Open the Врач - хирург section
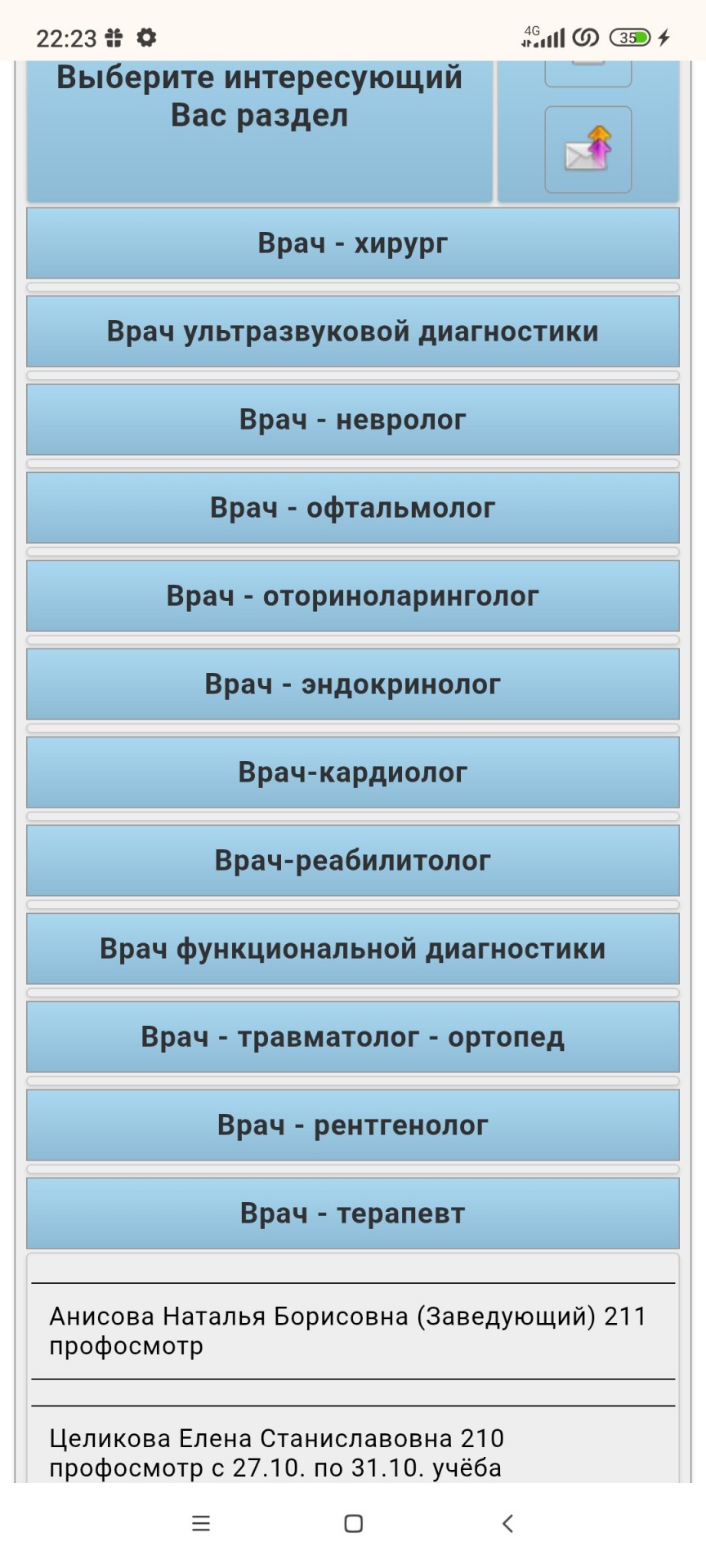Screen dimensions: 706x1568 (x=353, y=243)
